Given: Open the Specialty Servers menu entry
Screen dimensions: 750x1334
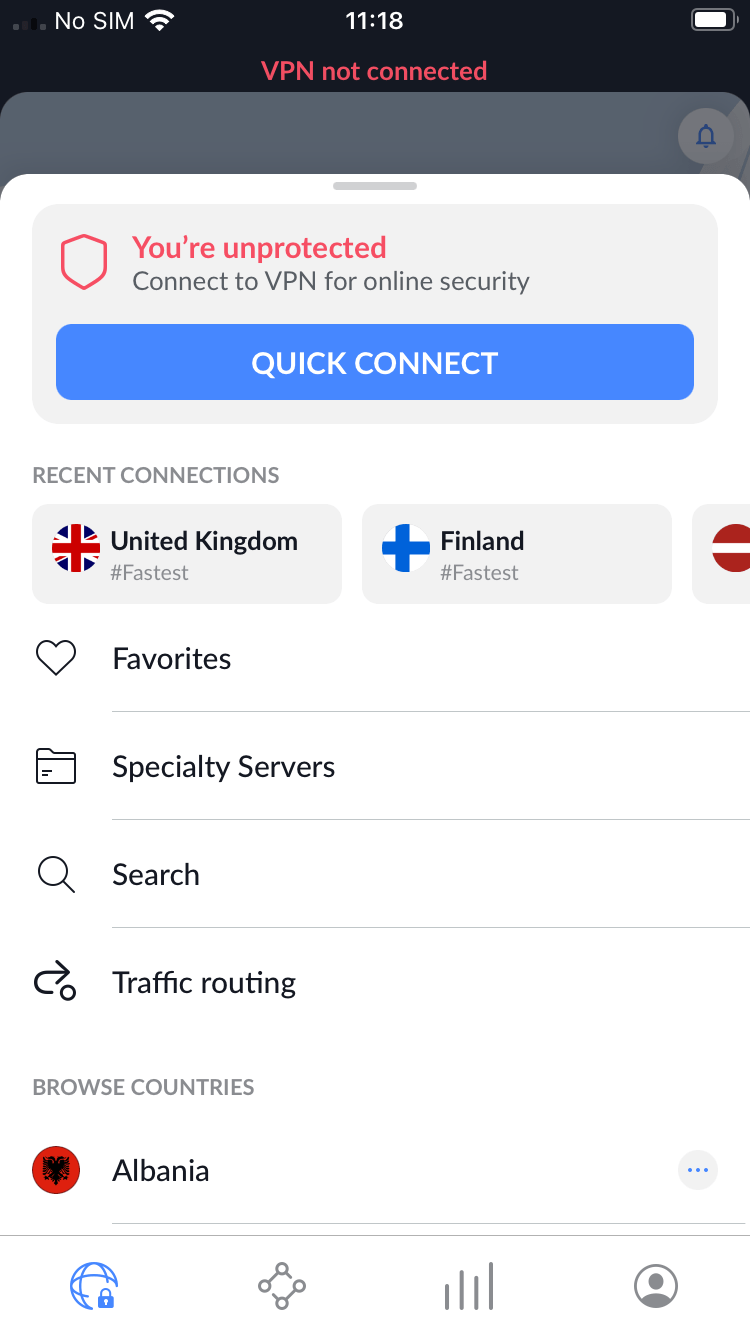Looking at the screenshot, I should tap(223, 766).
